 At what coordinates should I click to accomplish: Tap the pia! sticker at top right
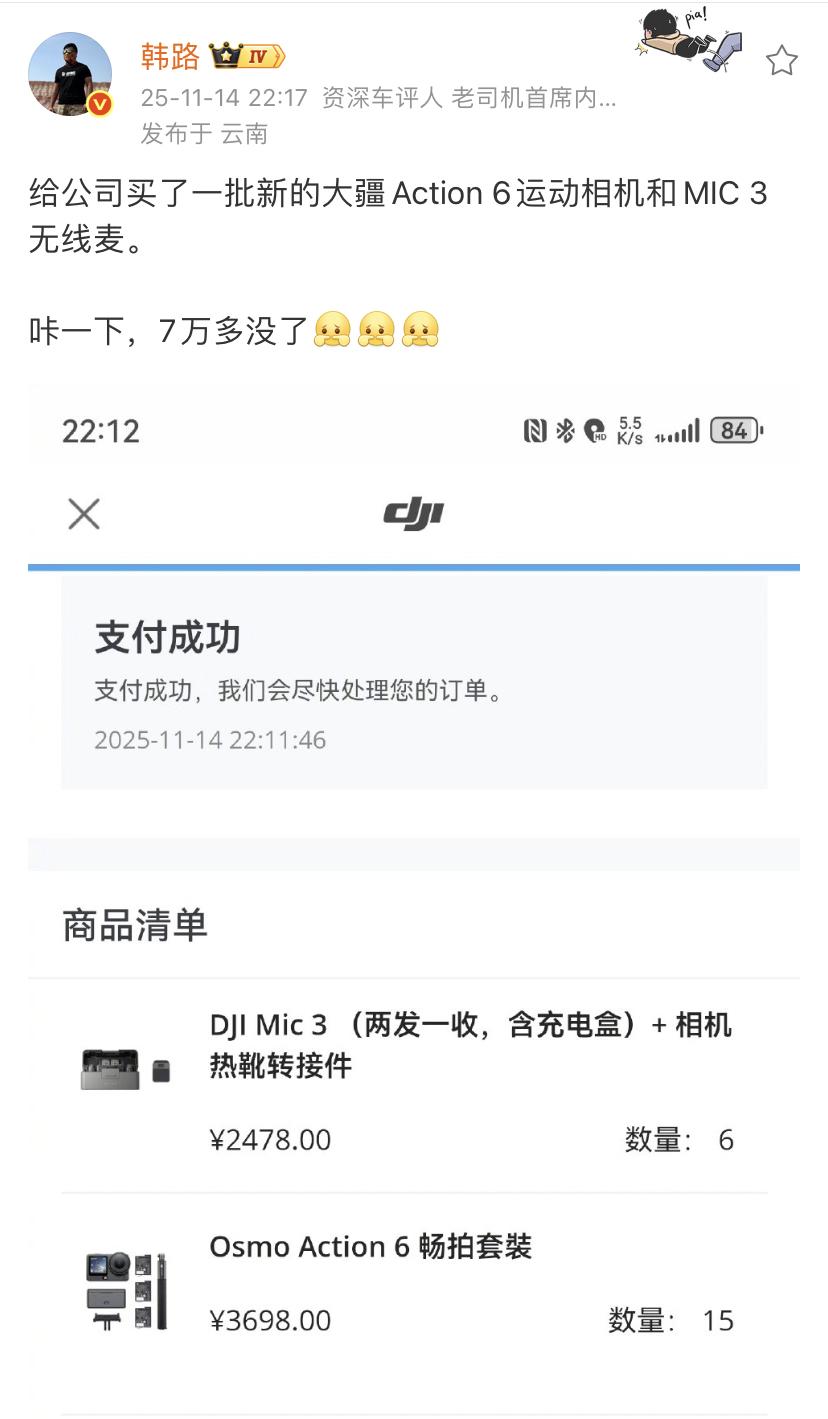coord(690,40)
